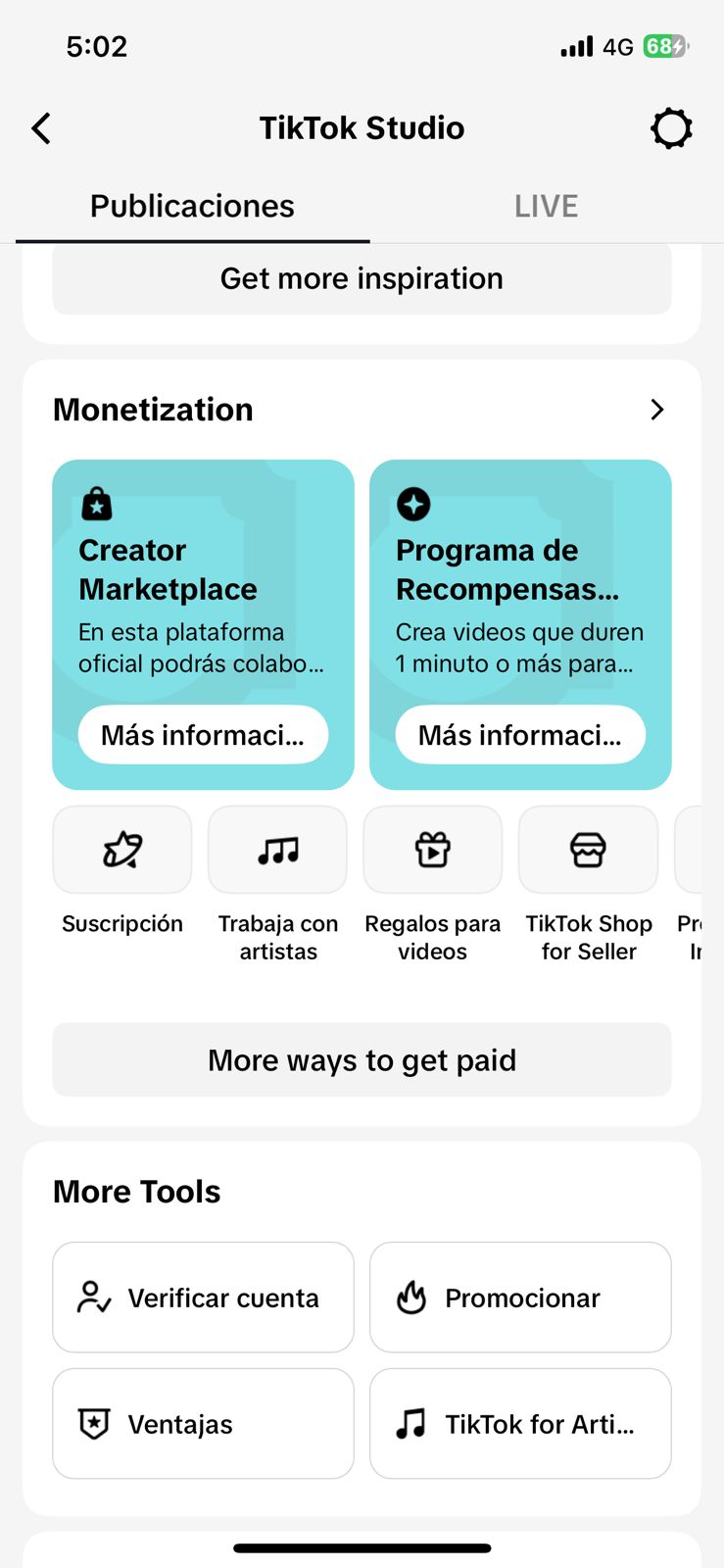Tap the back arrow
This screenshot has height=1568, width=724.
click(41, 127)
